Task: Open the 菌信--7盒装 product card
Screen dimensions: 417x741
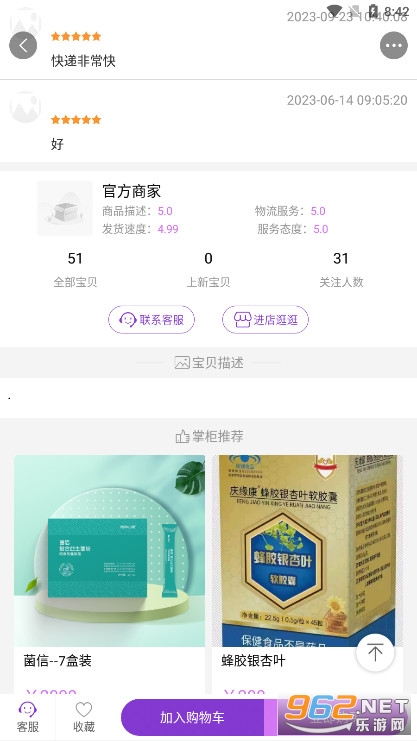Action: 110,574
